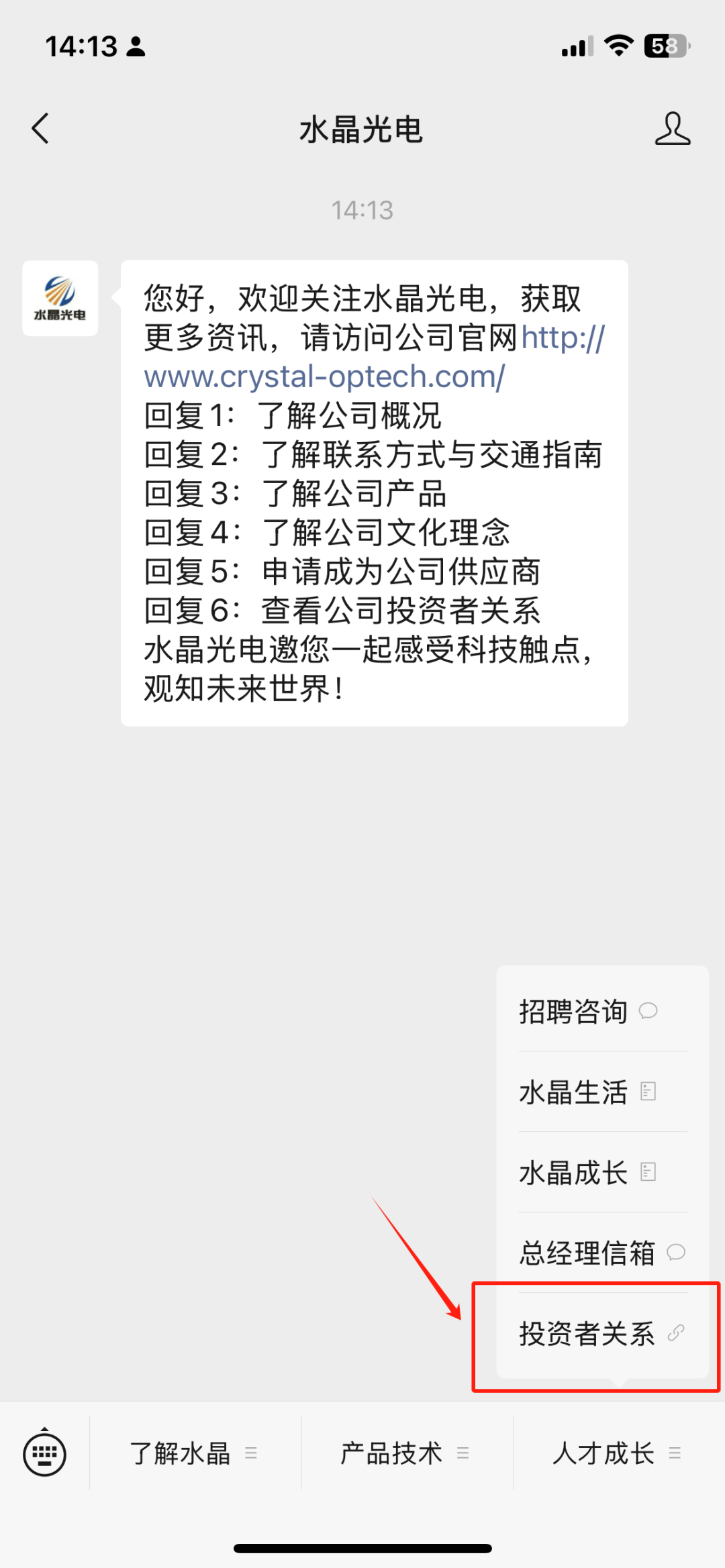Tap the keyboard icon to type a message
This screenshot has height=1568, width=725.
tap(44, 1453)
